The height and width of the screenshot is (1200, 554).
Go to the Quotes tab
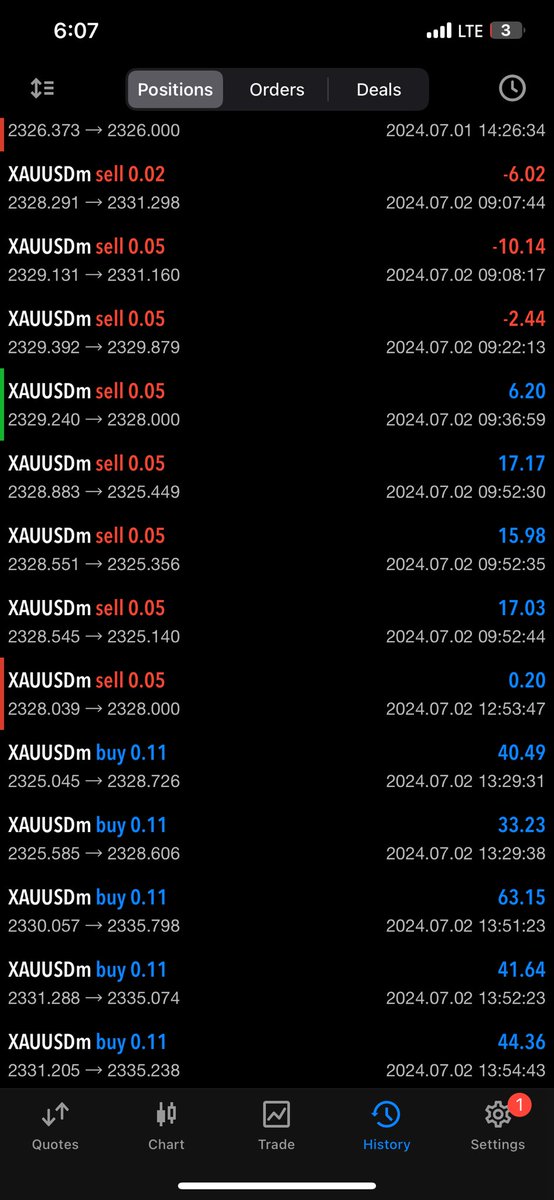55,1126
